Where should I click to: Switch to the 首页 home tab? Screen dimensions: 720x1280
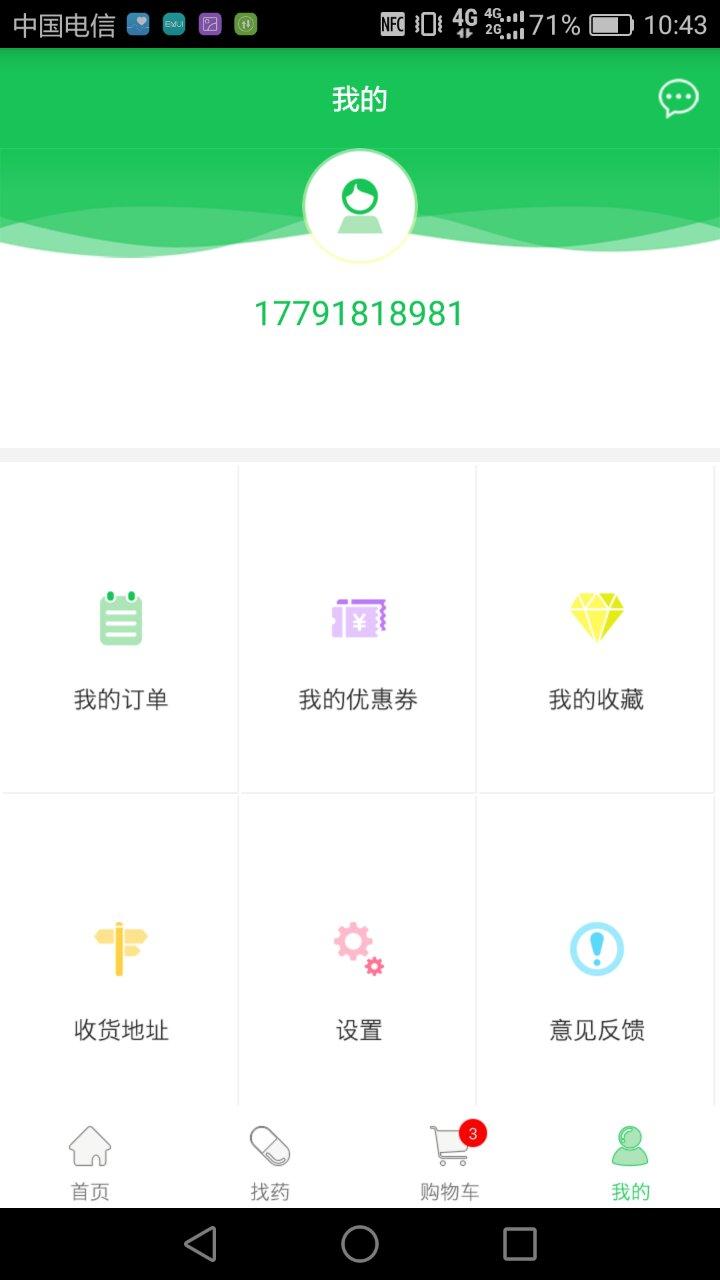[90, 1162]
